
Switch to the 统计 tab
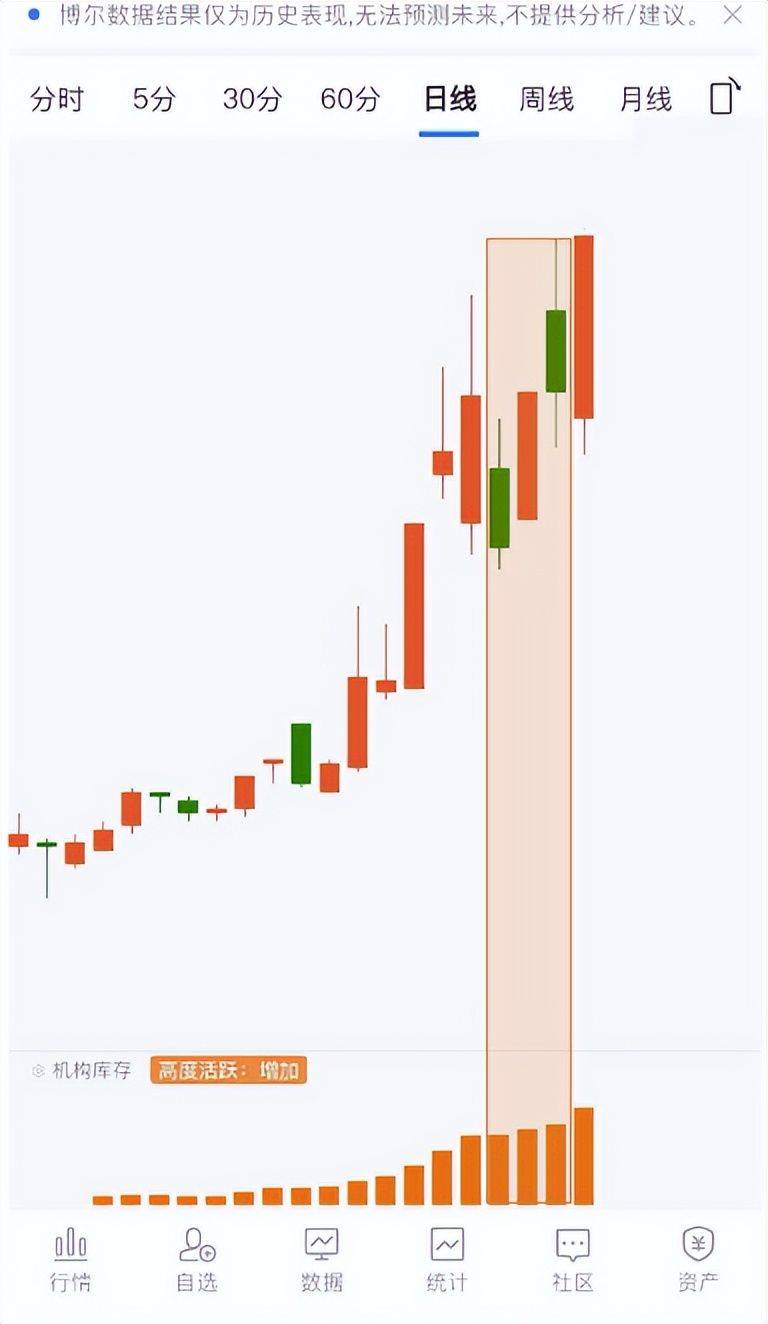click(x=447, y=1260)
